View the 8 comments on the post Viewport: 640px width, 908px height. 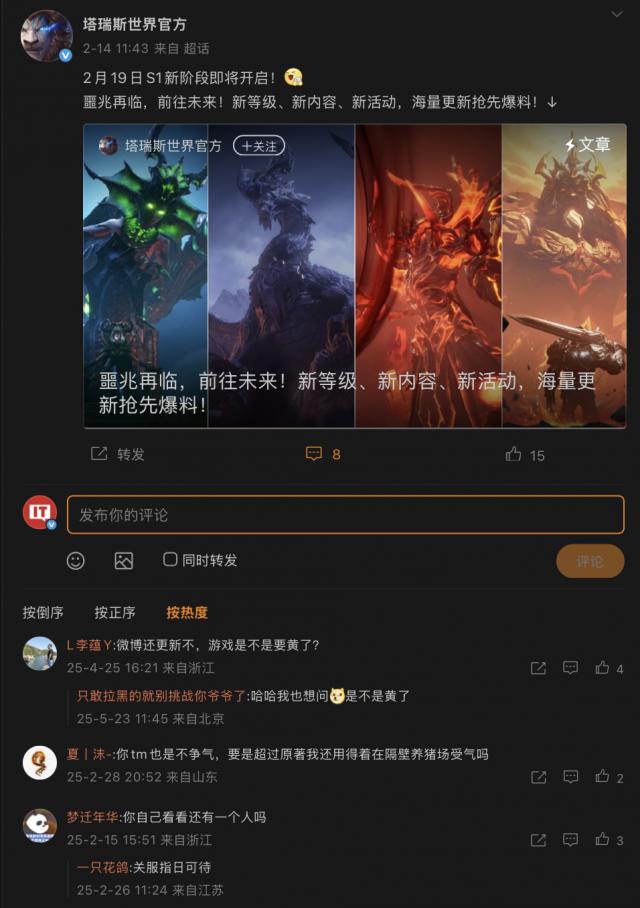(x=323, y=454)
